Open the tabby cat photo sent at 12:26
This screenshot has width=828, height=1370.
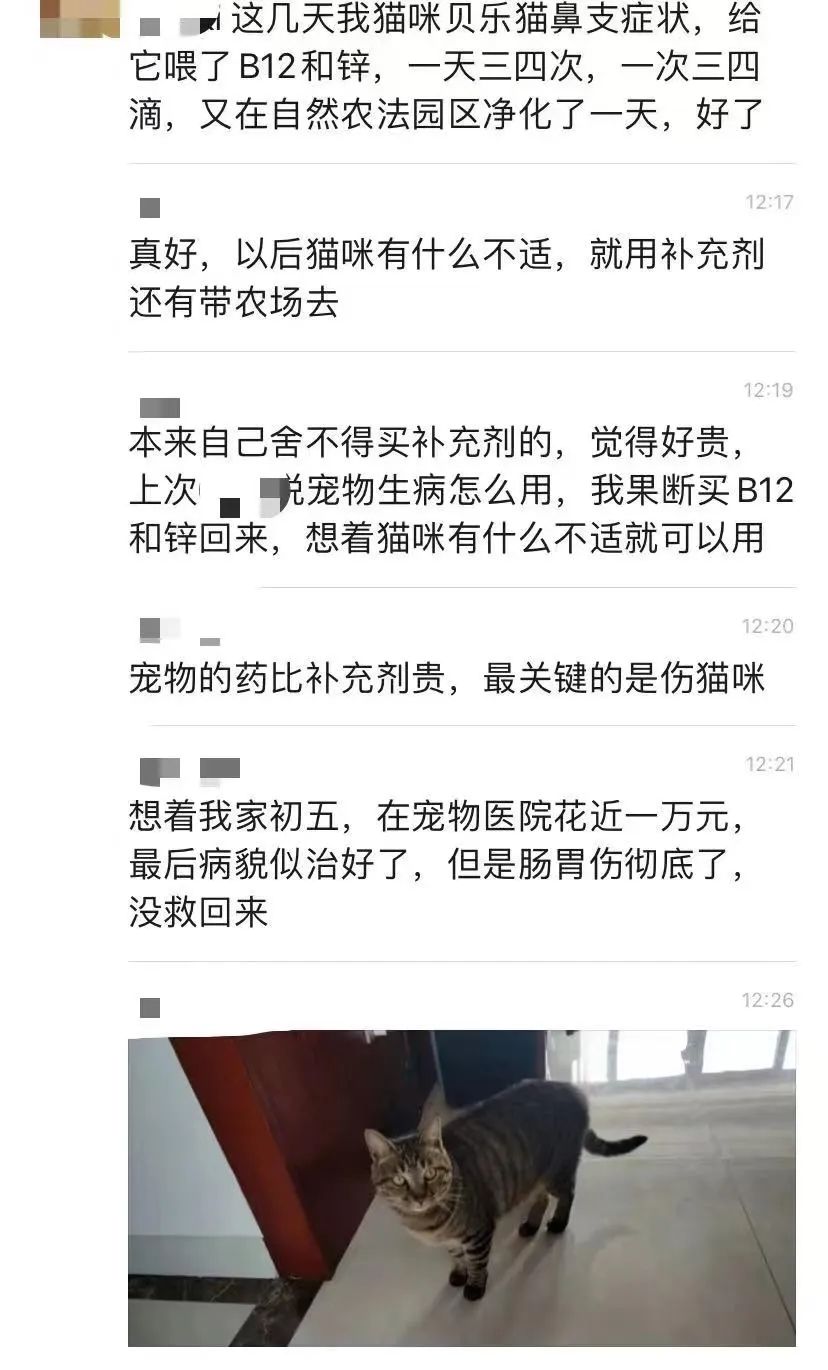462,1188
